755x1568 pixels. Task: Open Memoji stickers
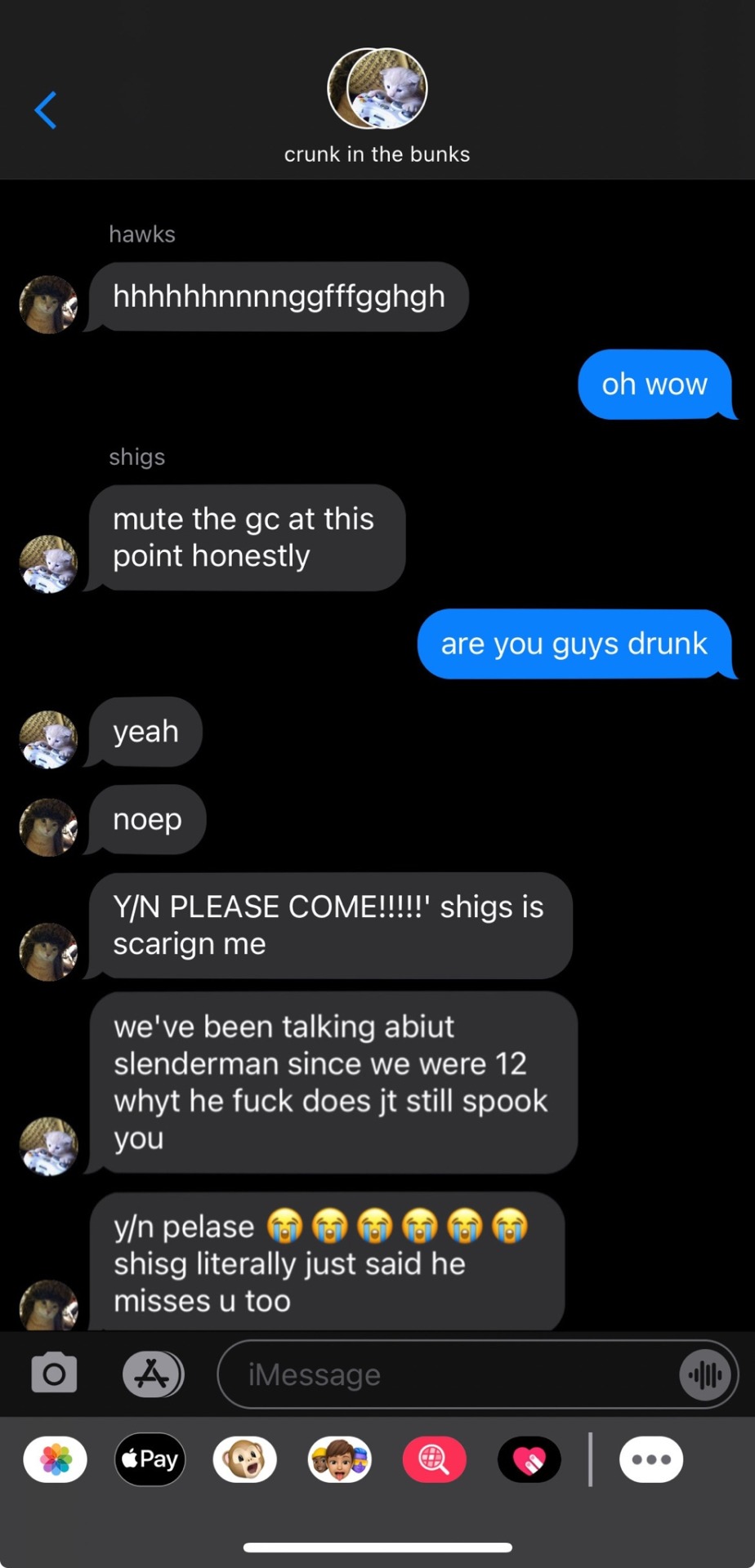click(340, 1459)
